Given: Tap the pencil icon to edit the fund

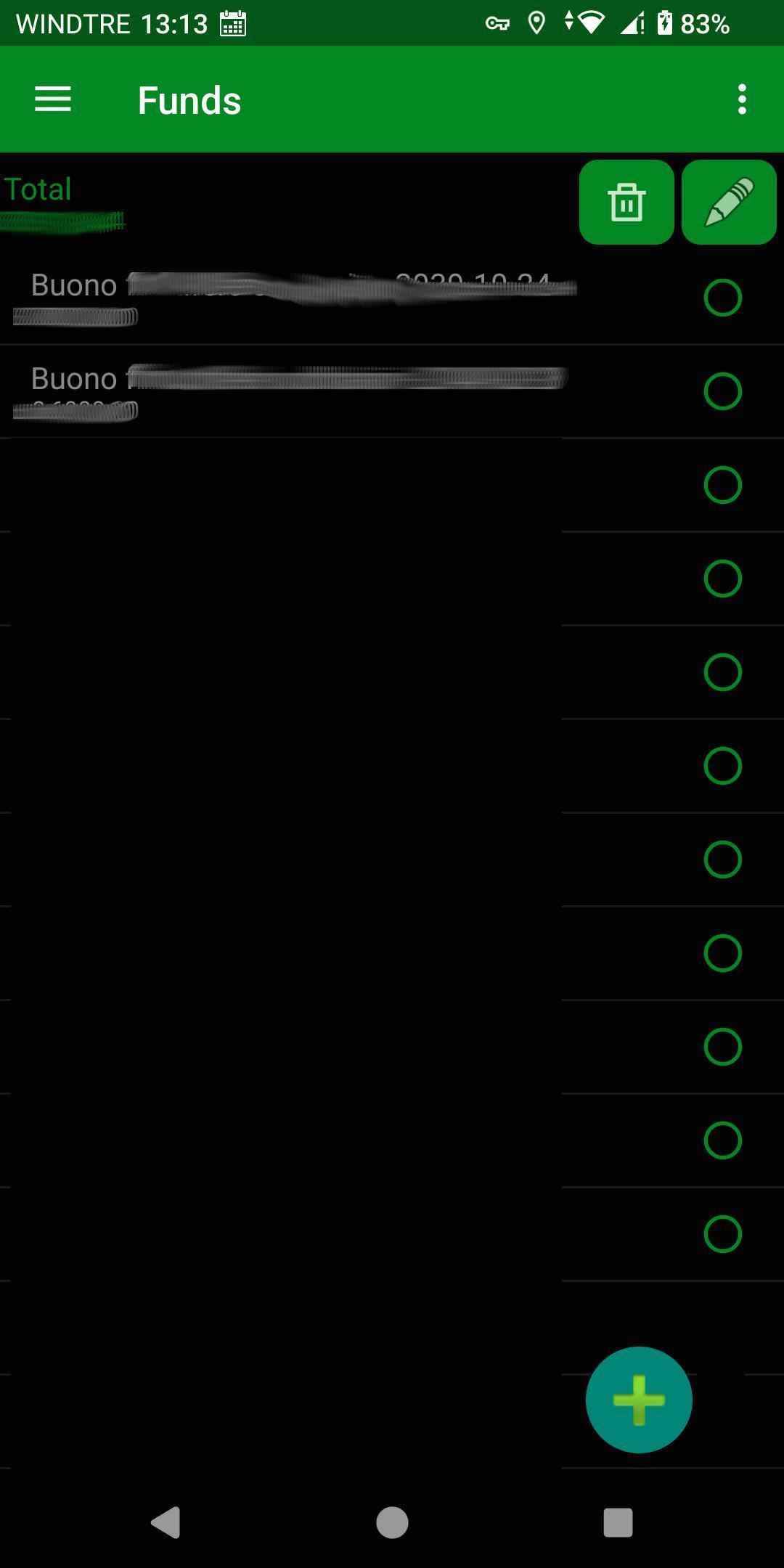Looking at the screenshot, I should click(x=730, y=201).
